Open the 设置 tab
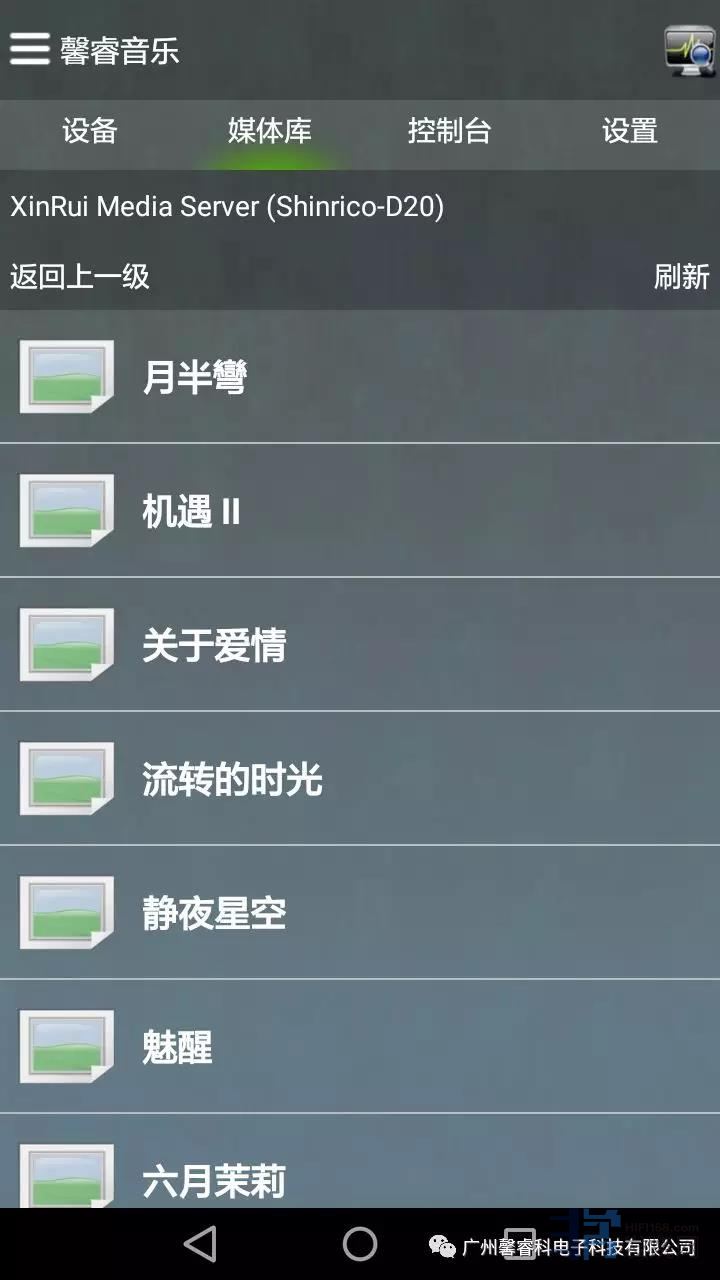Image resolution: width=720 pixels, height=1280 pixels. [629, 131]
